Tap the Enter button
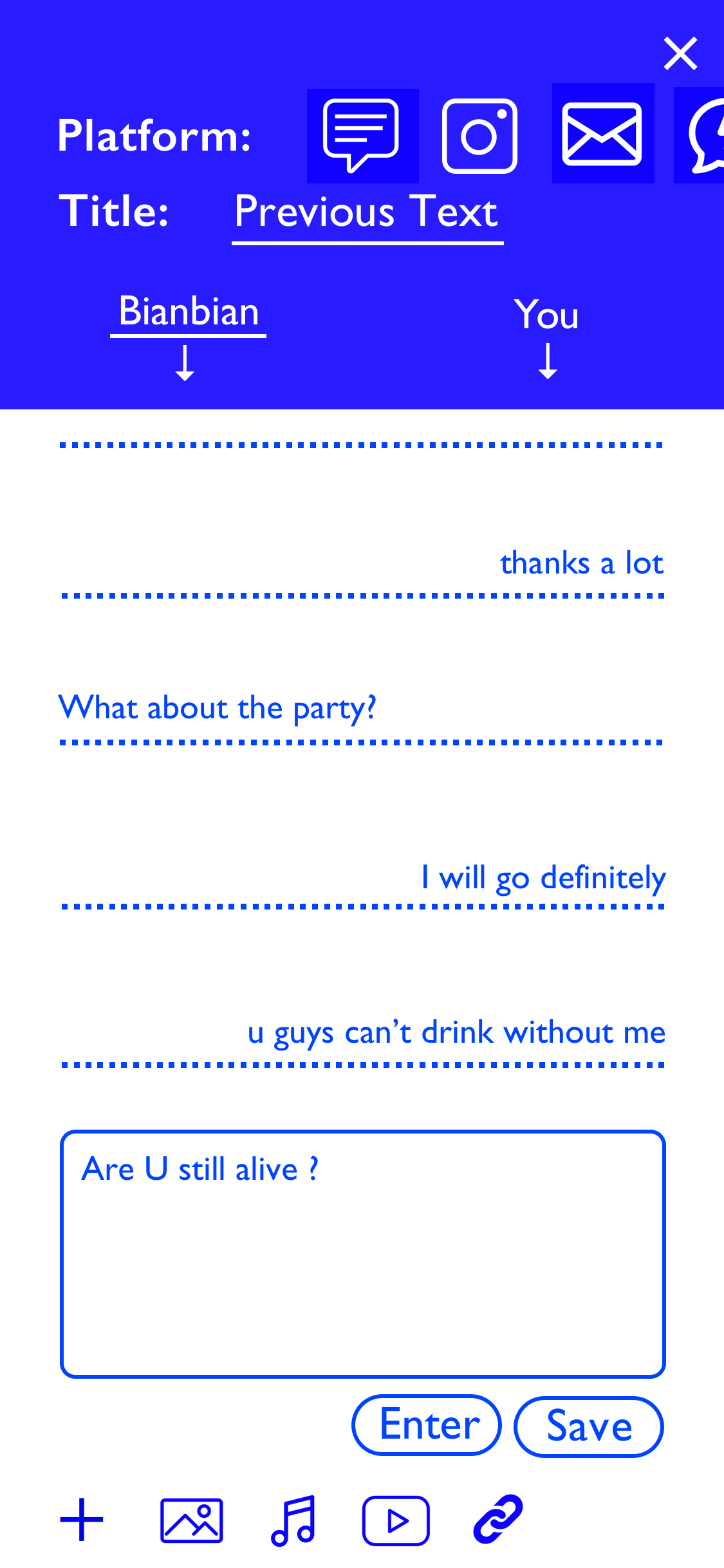724x1568 pixels. point(427,1425)
